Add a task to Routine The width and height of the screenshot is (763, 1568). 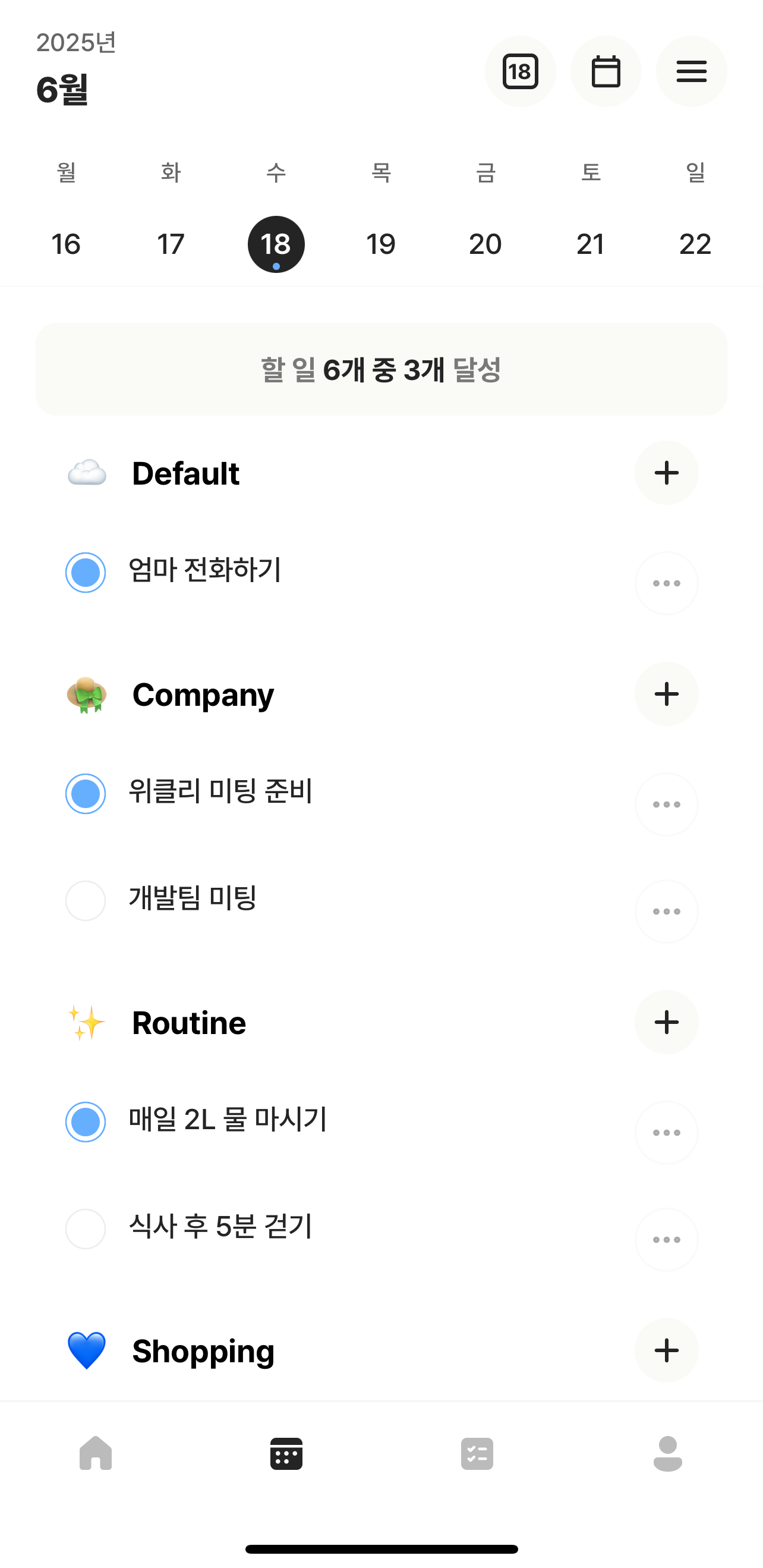coord(666,1022)
